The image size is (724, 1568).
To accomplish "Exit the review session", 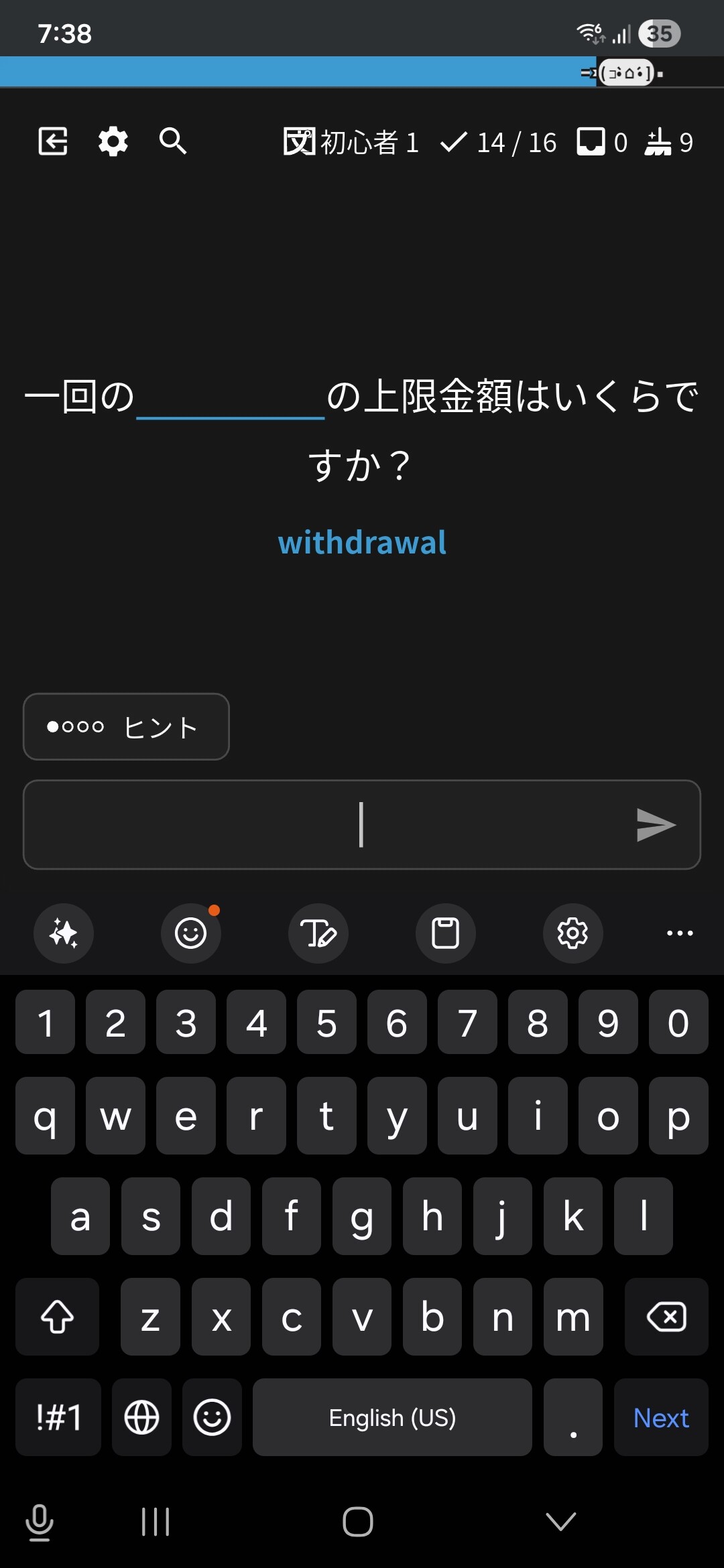I will 53,141.
